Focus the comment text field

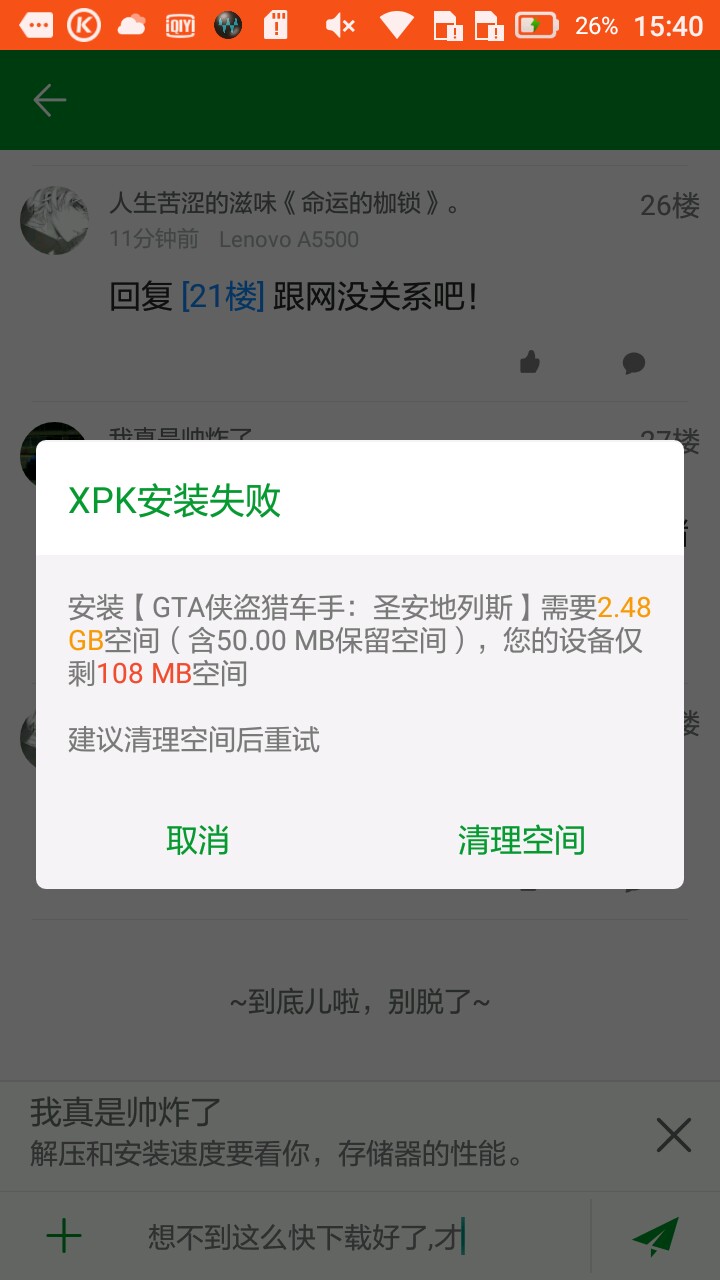(360, 1238)
